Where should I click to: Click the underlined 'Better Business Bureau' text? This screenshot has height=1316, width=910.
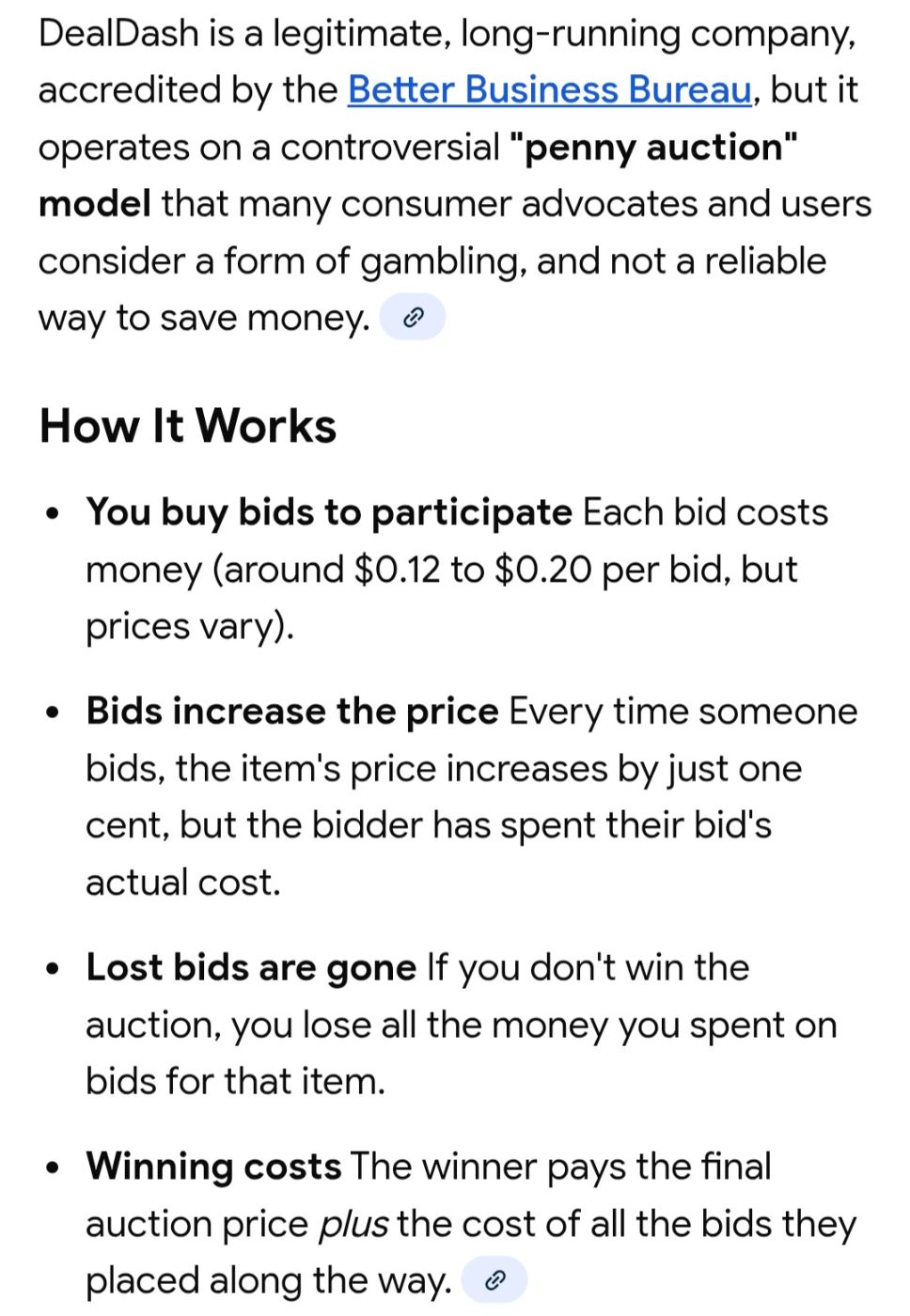pyautogui.click(x=548, y=89)
